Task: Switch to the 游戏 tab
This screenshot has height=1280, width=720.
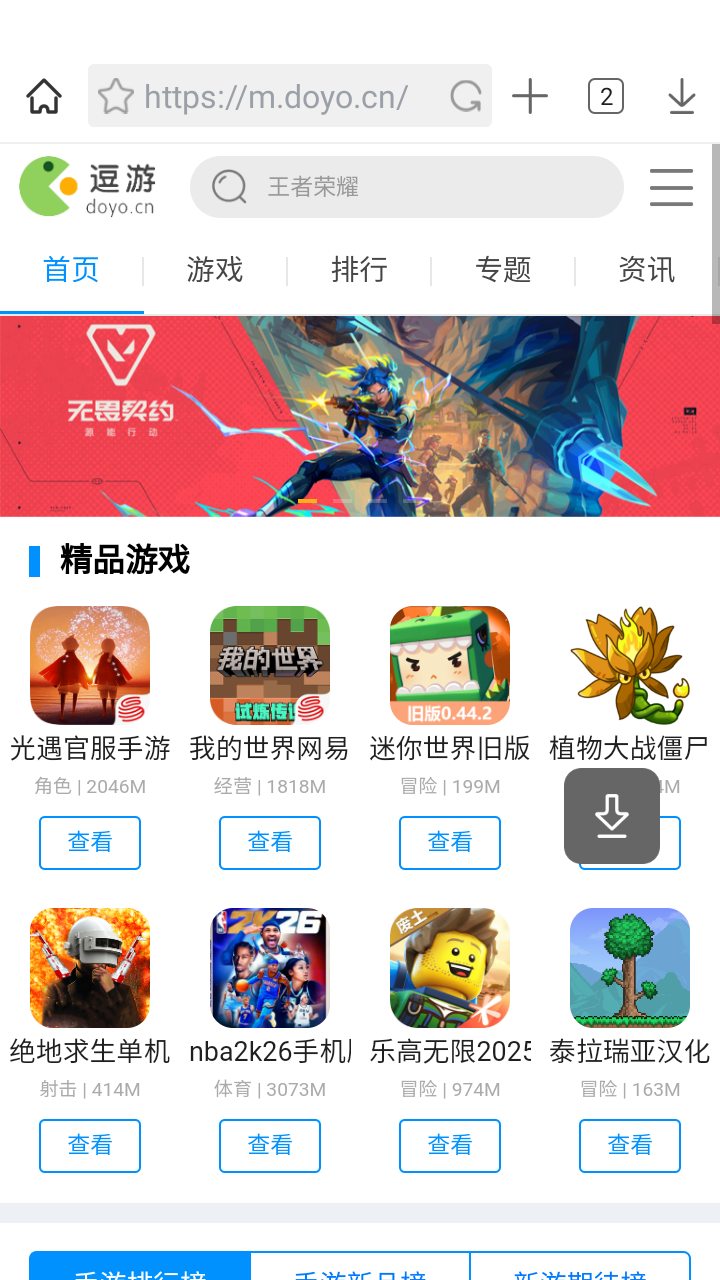Action: pos(215,270)
